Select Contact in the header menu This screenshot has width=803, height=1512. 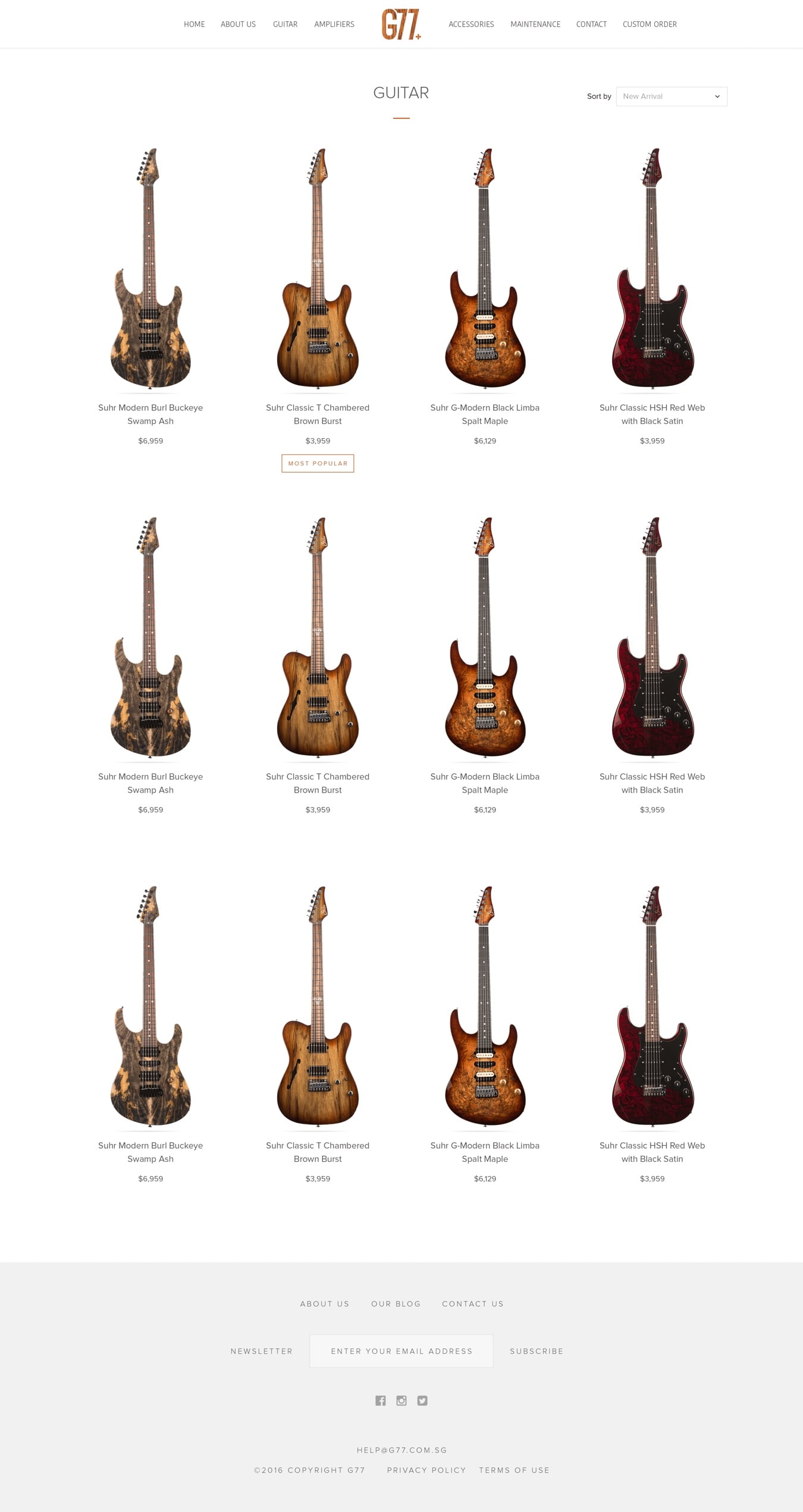[x=591, y=24]
